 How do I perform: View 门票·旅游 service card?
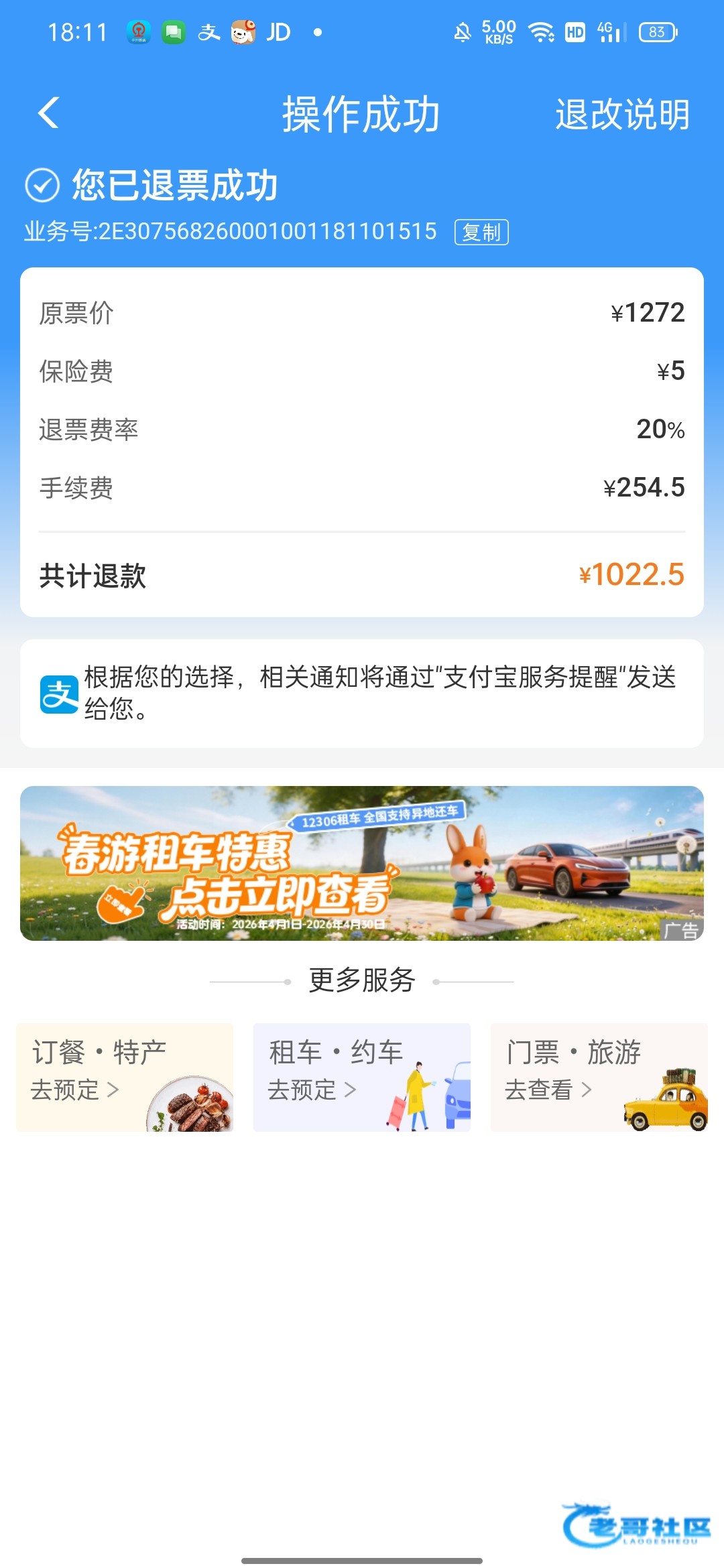599,1077
